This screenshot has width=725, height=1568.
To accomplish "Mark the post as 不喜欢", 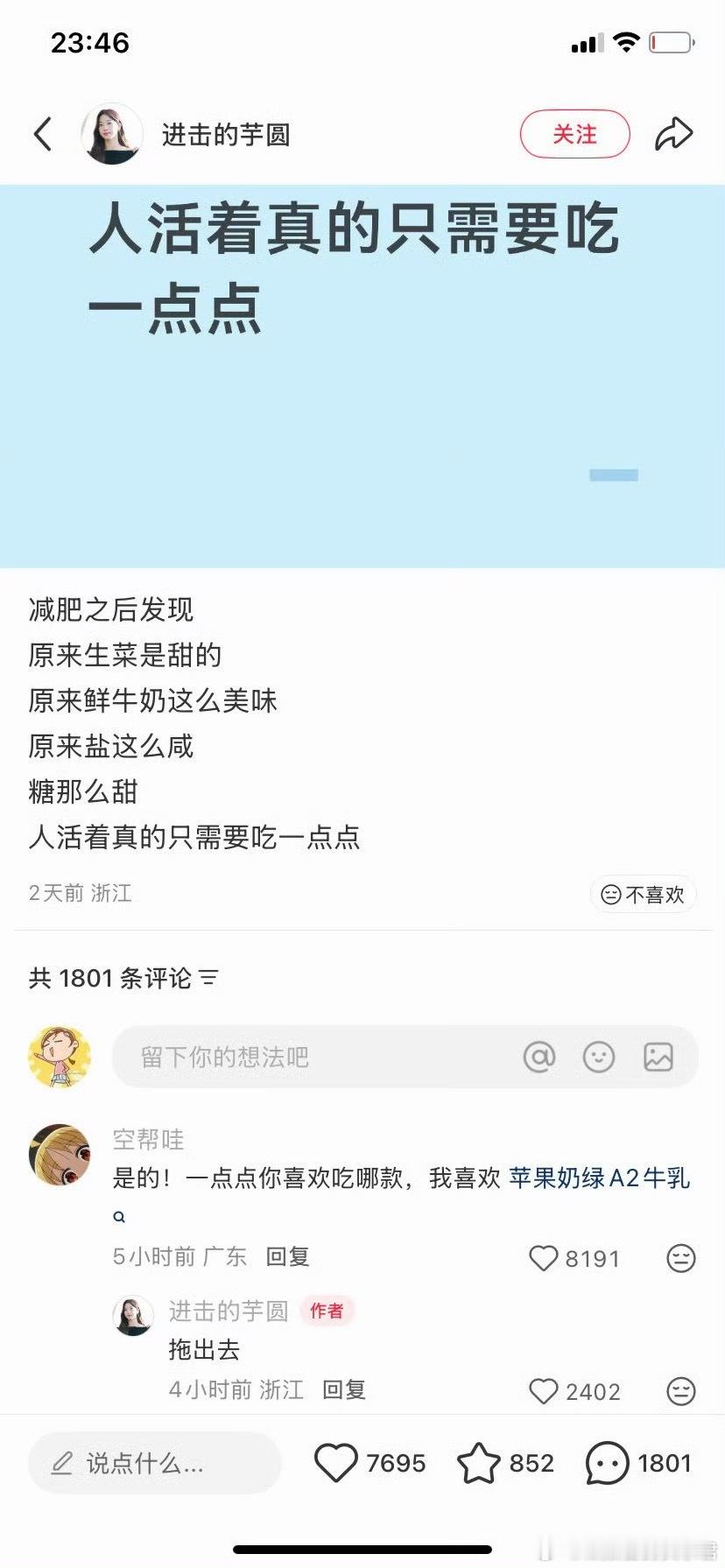I will [x=643, y=894].
